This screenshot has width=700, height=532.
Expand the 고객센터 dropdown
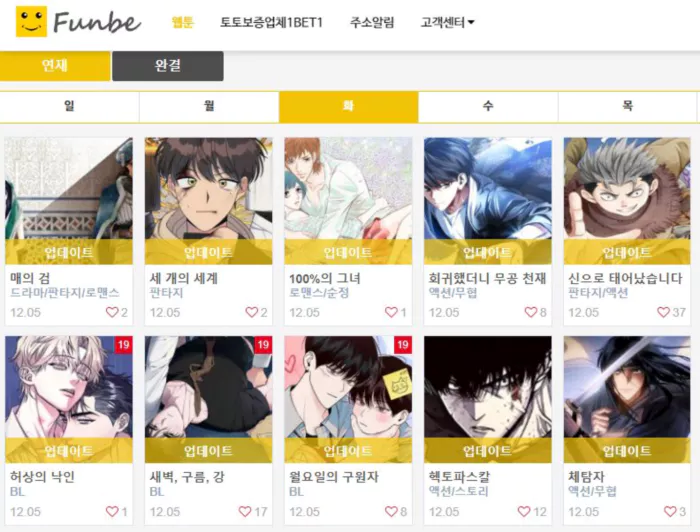(x=447, y=22)
